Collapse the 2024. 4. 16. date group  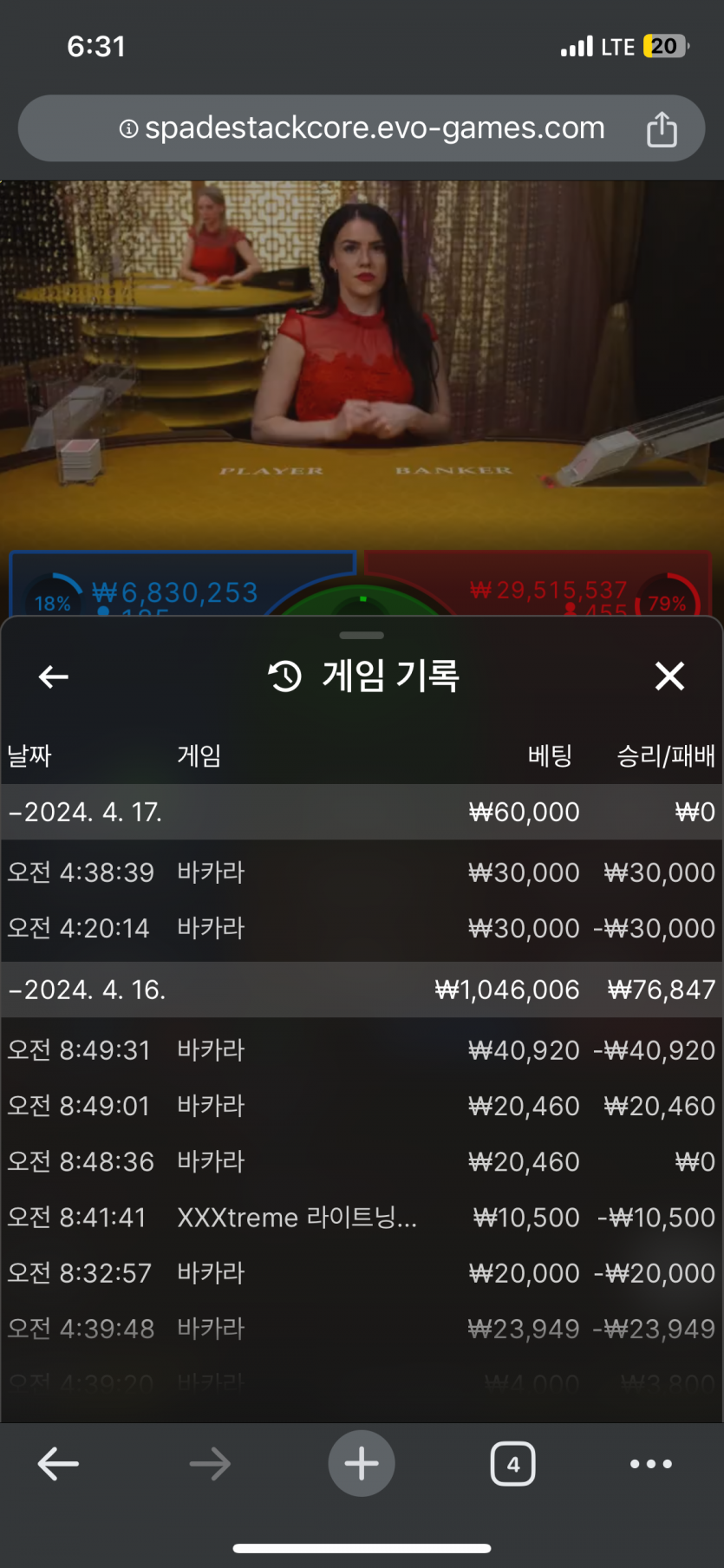(x=87, y=990)
